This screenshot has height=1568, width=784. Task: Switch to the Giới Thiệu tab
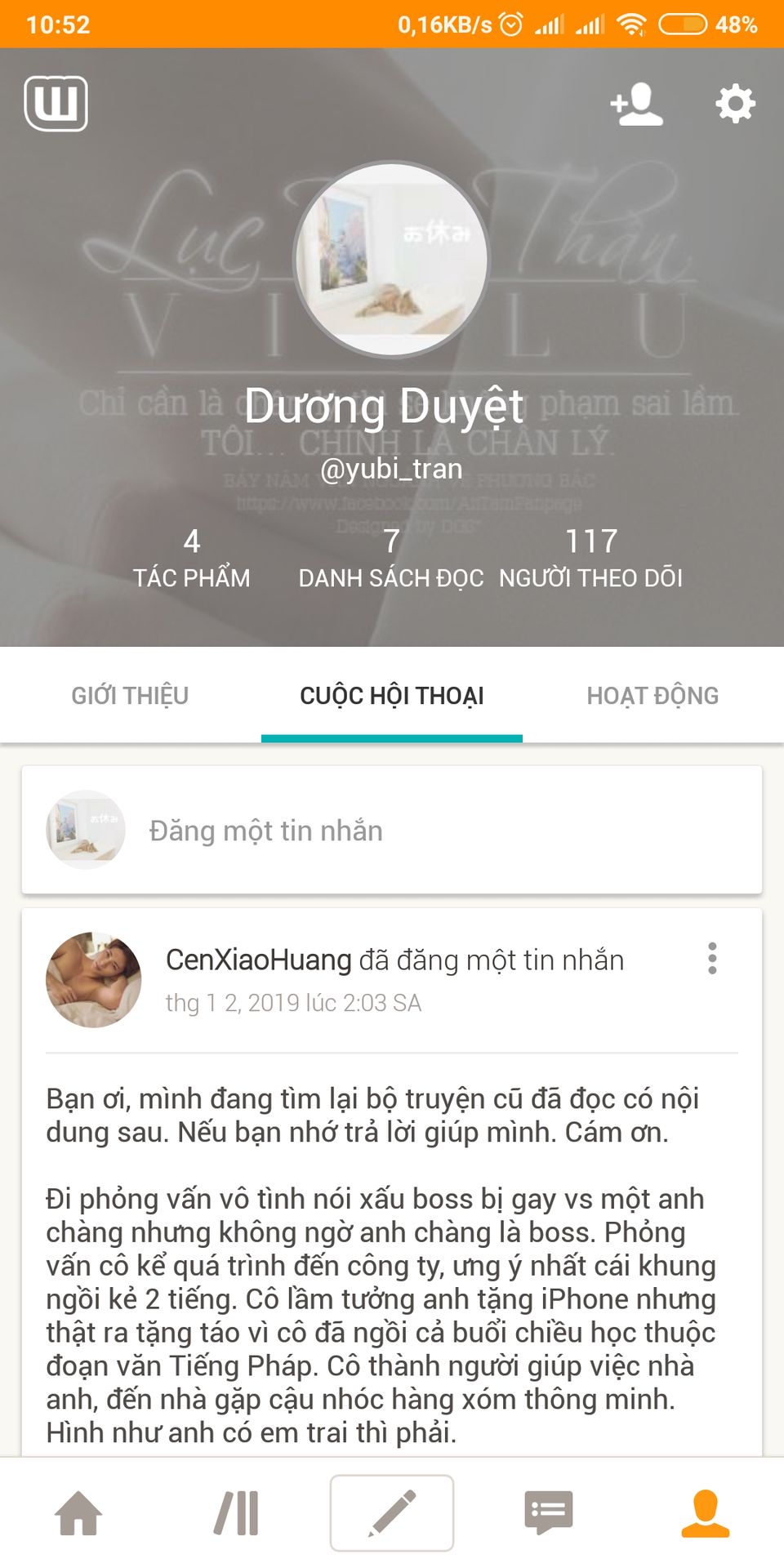click(130, 696)
